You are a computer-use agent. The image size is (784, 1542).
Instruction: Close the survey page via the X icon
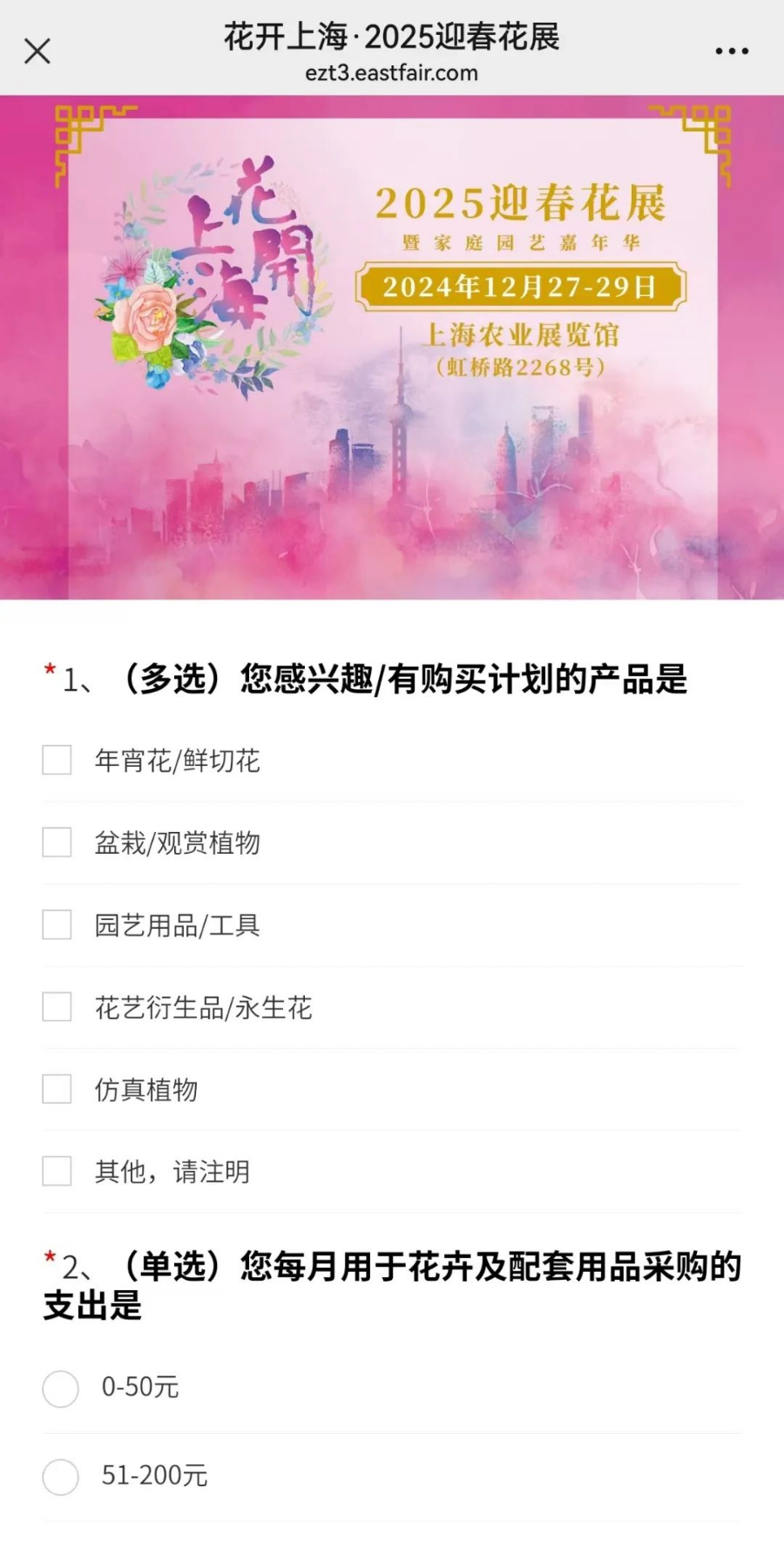pyautogui.click(x=37, y=51)
